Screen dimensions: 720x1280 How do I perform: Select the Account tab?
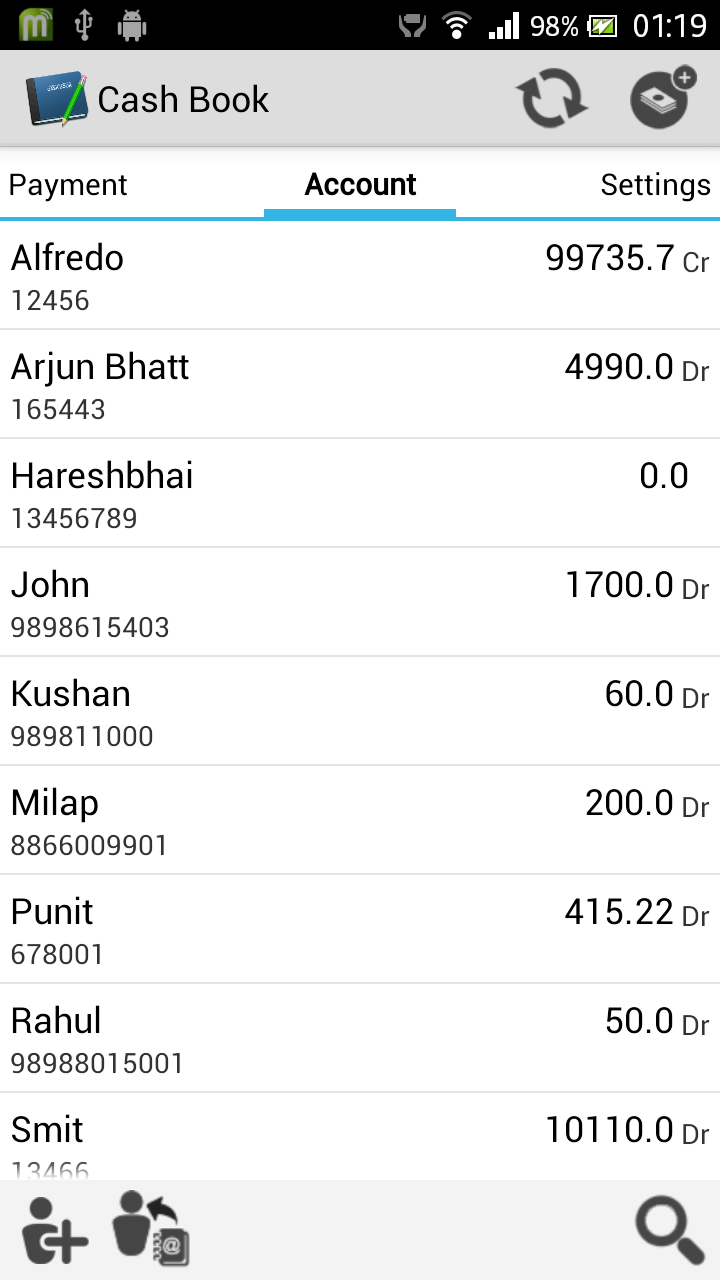click(x=360, y=184)
